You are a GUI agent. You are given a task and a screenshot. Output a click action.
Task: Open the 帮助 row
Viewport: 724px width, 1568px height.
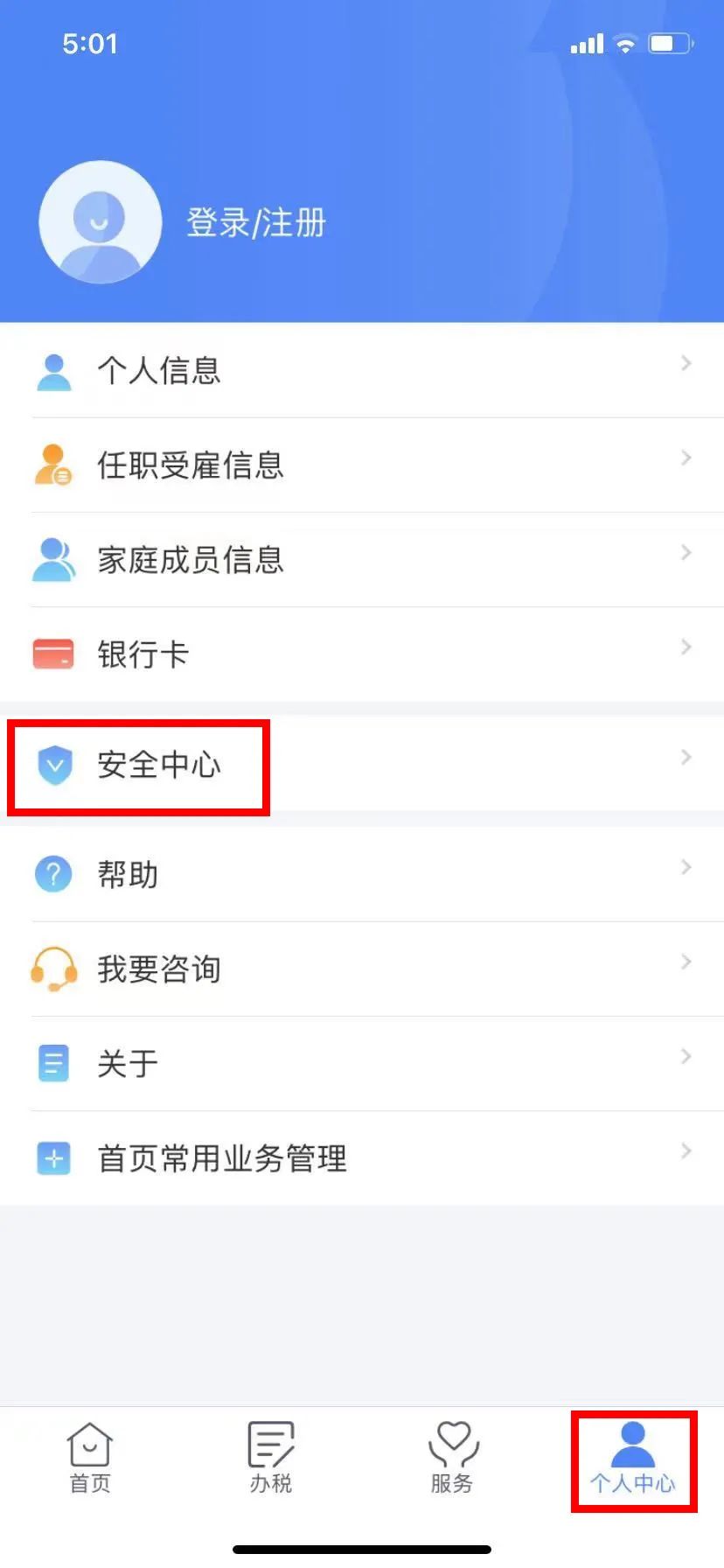click(x=362, y=874)
